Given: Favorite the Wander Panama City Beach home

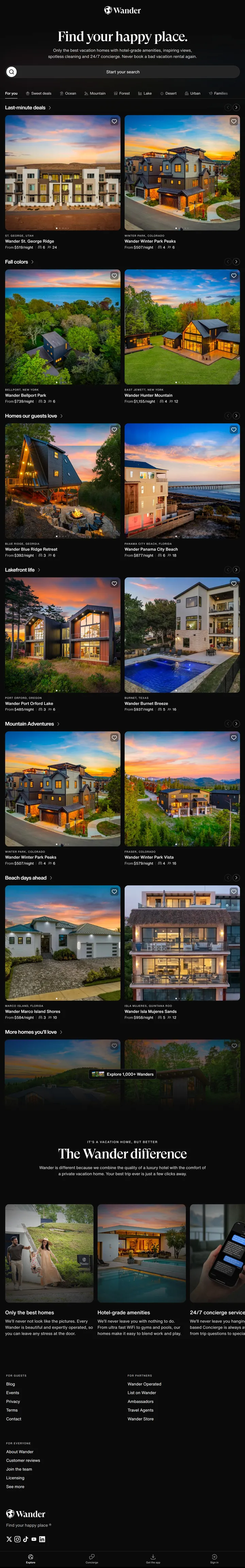Looking at the screenshot, I should click(233, 430).
